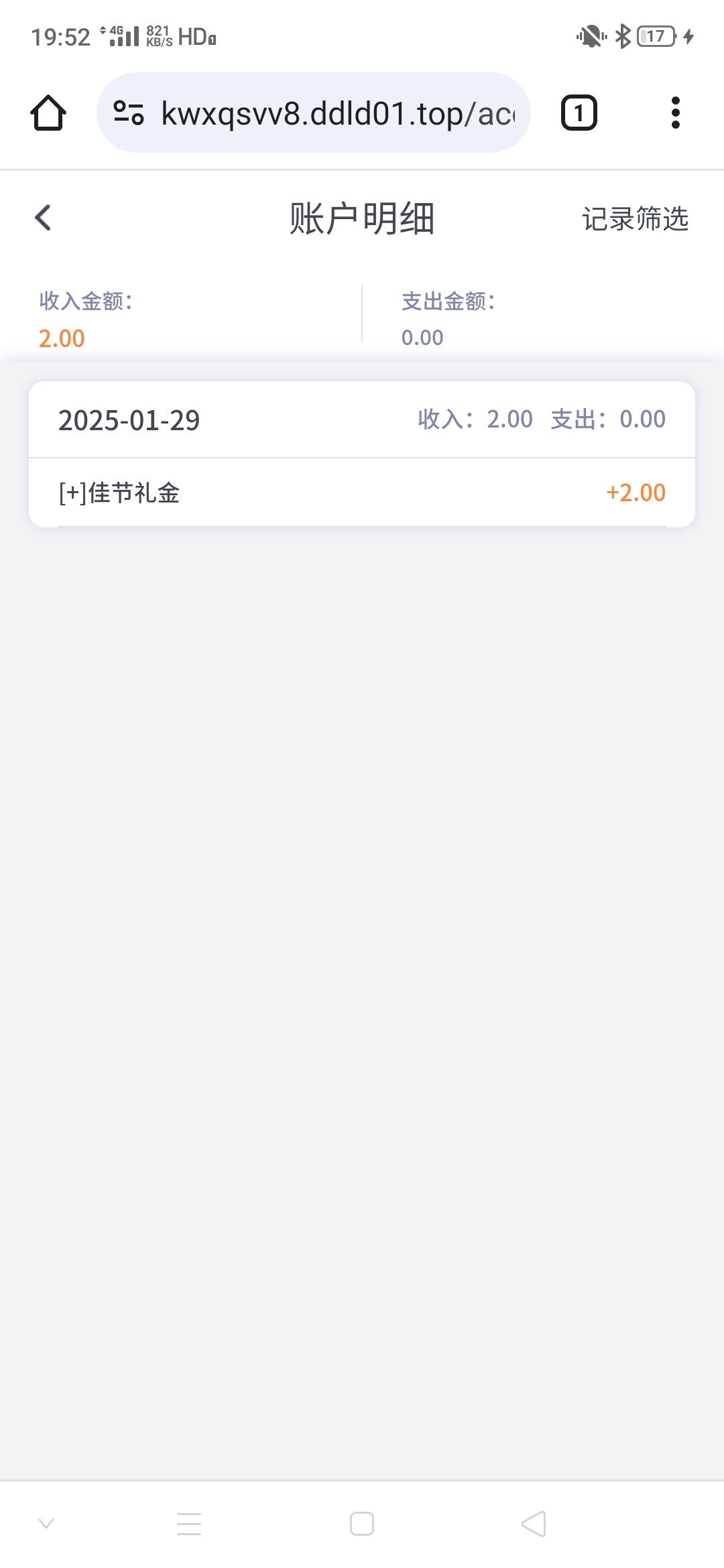The height and width of the screenshot is (1568, 724).
Task: Go back from the 账户明细 page
Action: (x=43, y=218)
